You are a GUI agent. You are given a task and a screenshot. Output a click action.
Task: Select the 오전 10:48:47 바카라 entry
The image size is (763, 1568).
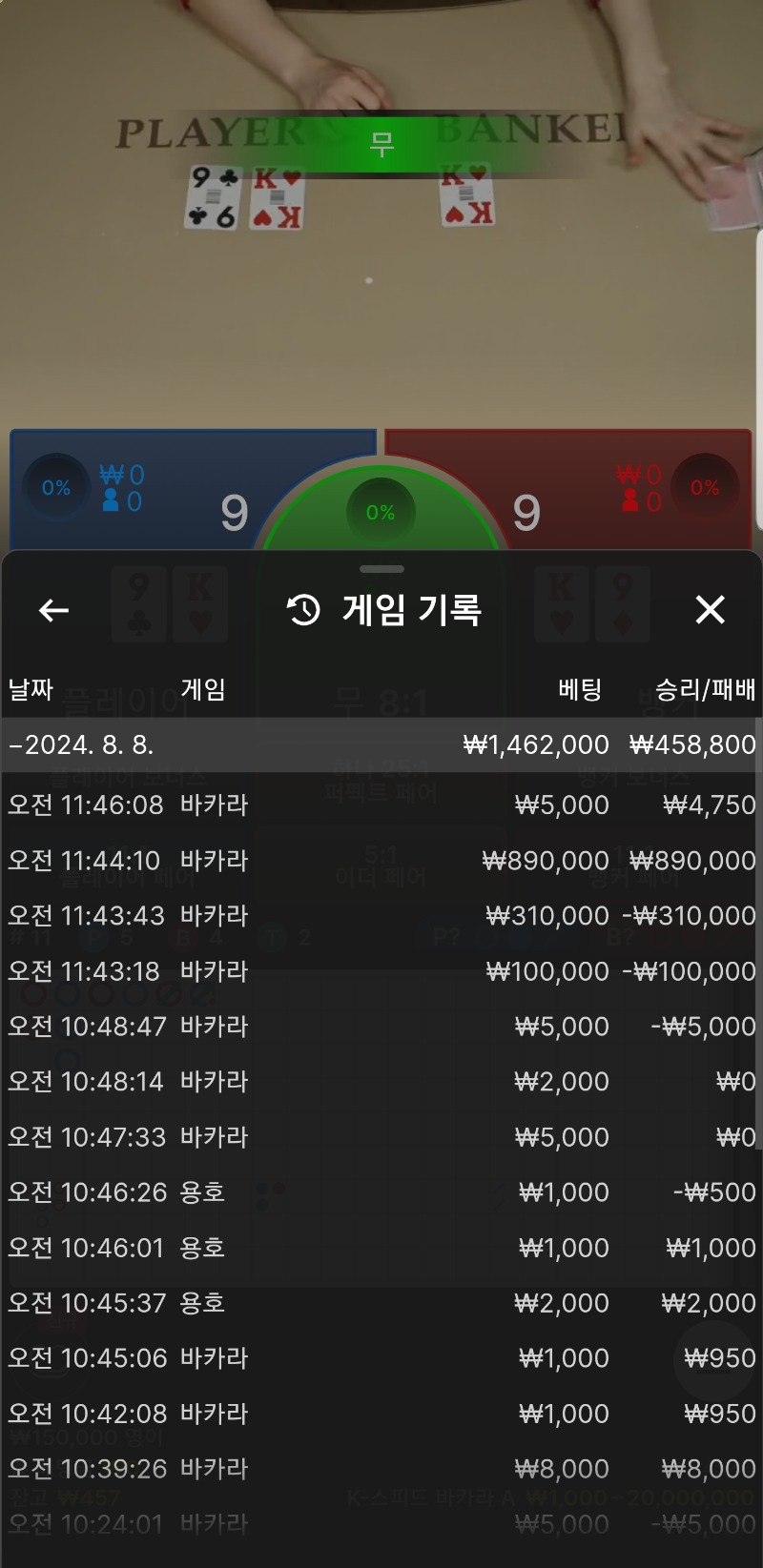coord(381,1027)
